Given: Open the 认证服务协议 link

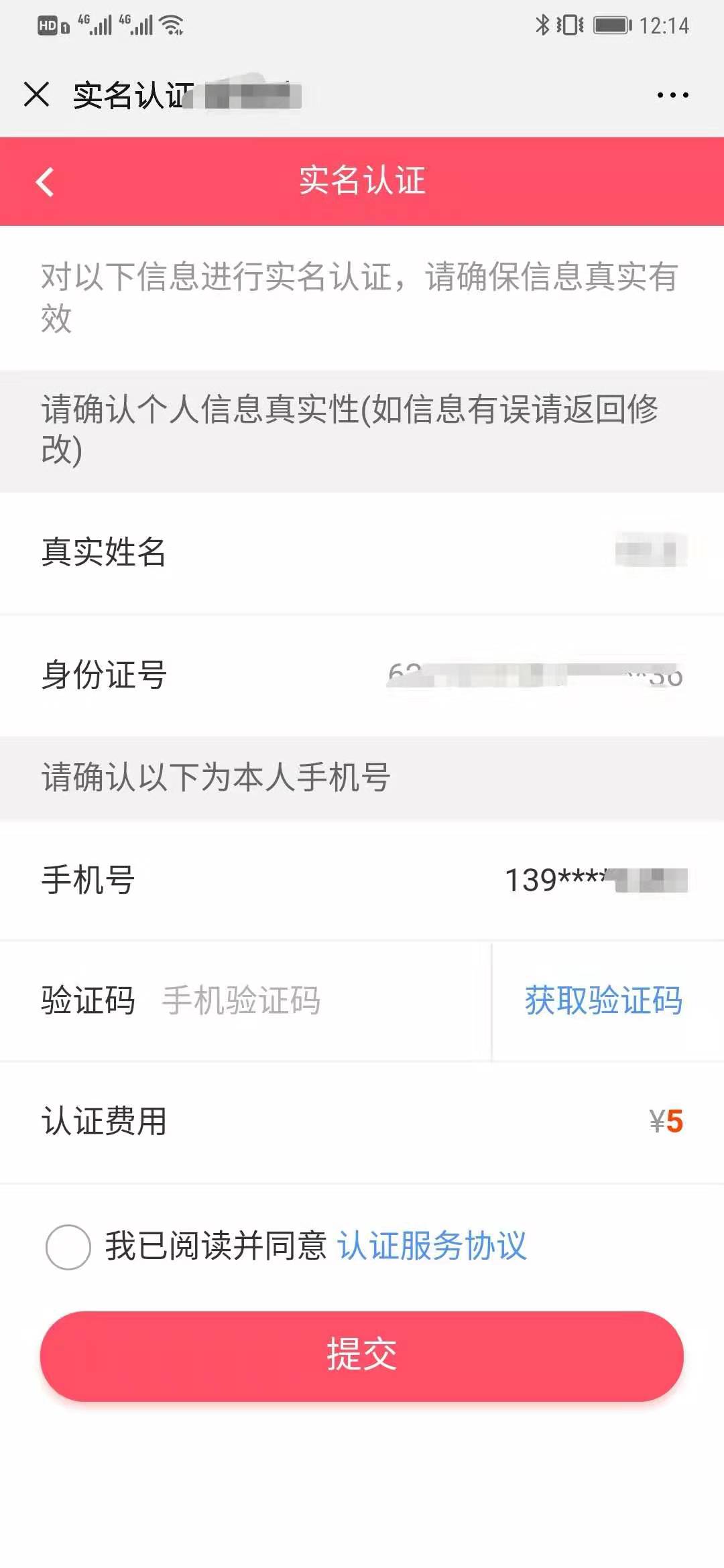Looking at the screenshot, I should pyautogui.click(x=432, y=1246).
